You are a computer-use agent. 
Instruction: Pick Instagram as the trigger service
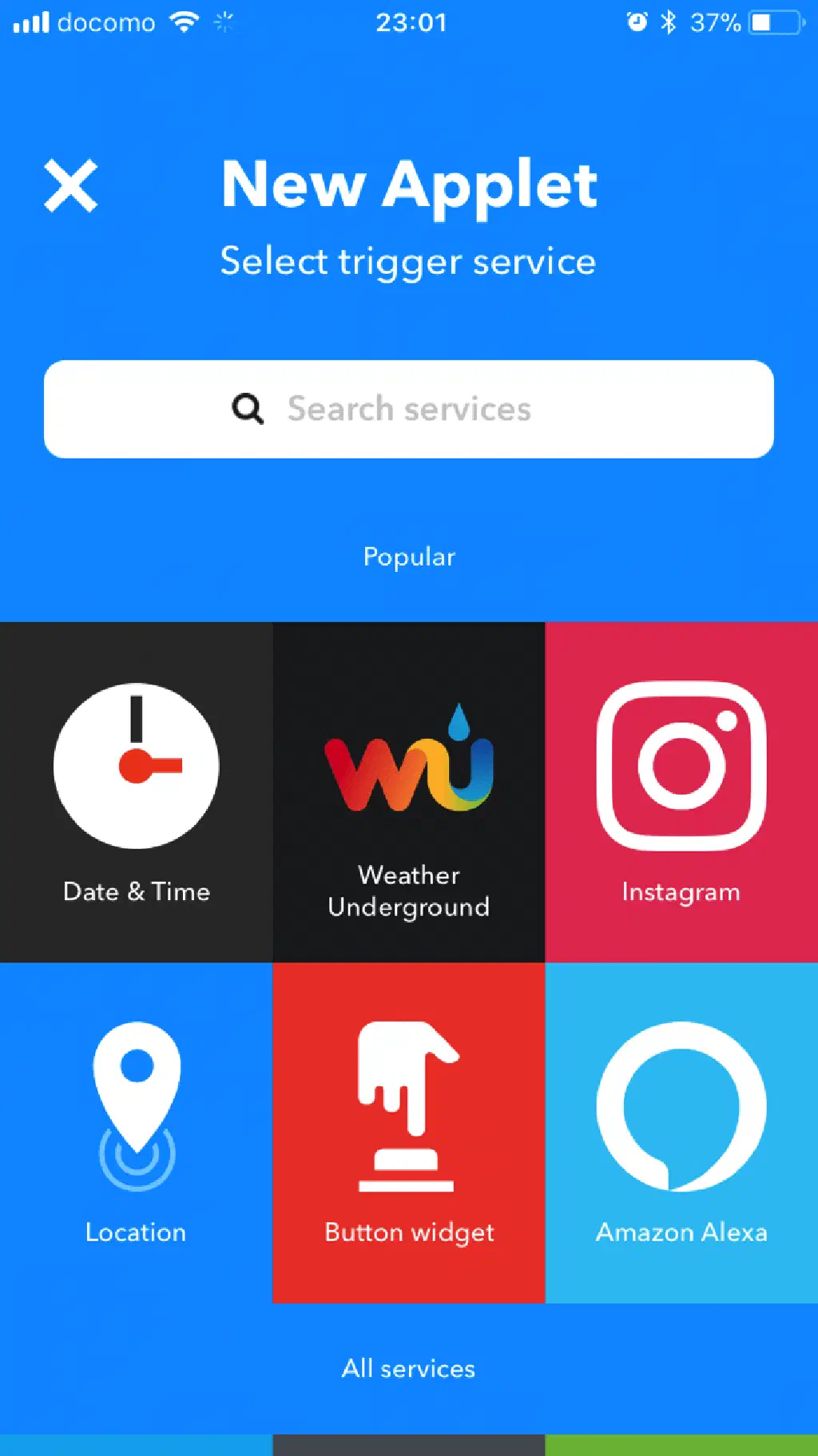pos(681,792)
